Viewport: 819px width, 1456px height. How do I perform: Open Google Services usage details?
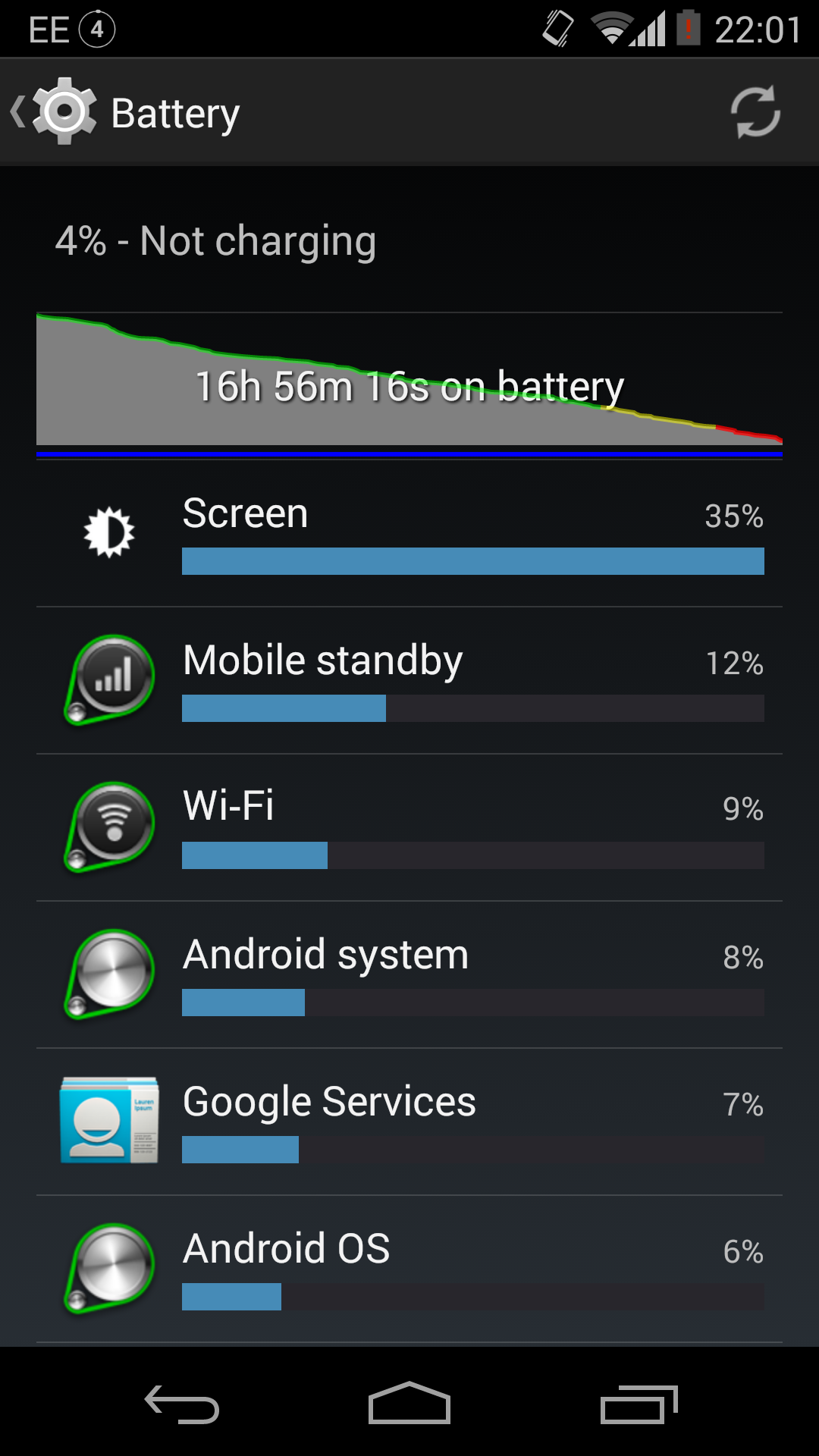pos(409,1122)
